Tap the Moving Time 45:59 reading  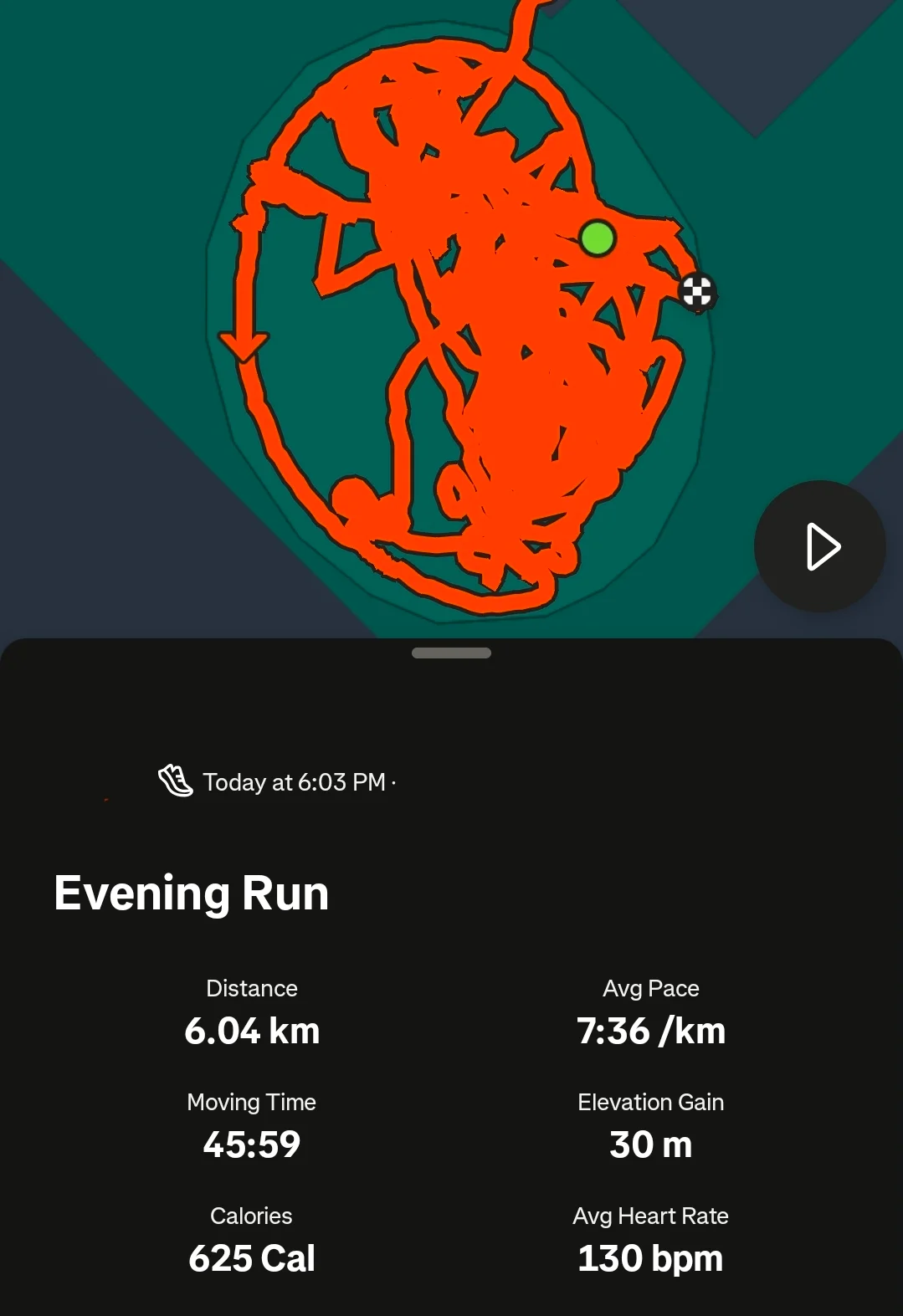click(251, 1144)
